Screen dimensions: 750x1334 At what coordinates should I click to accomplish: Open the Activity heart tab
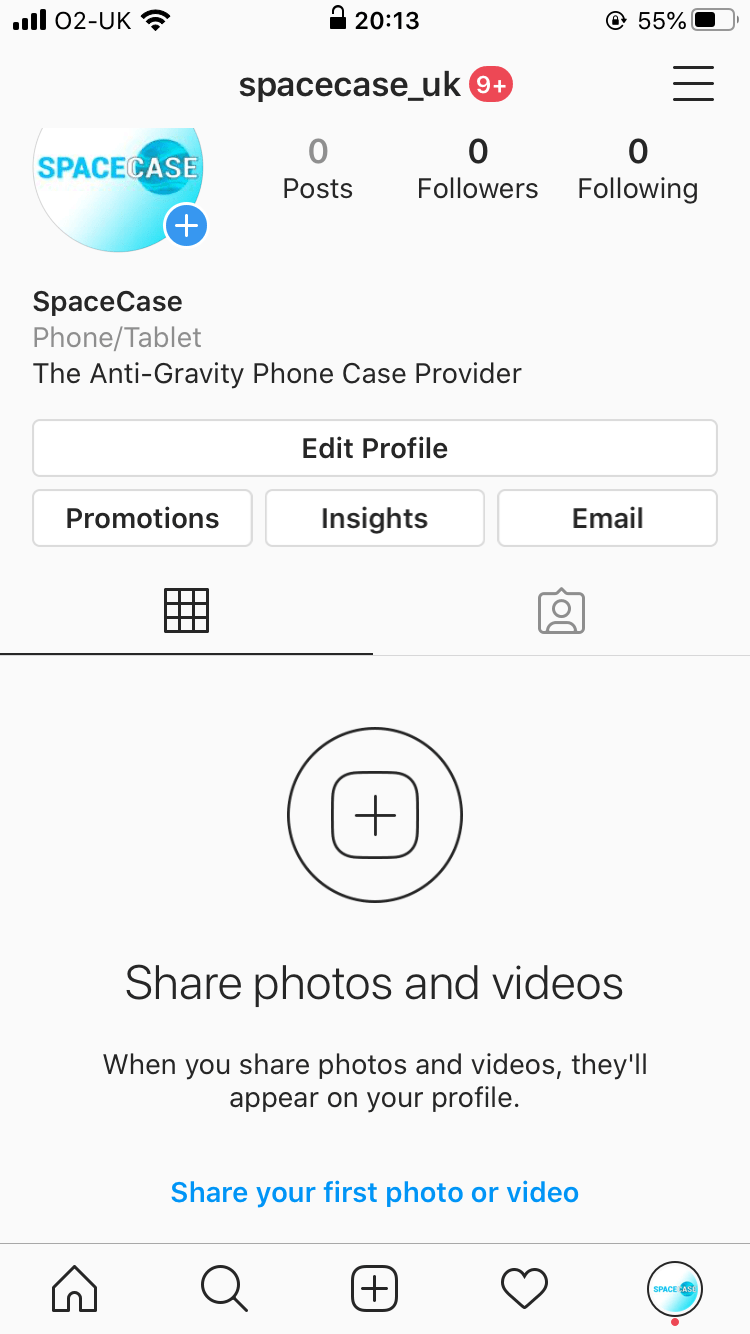[524, 1288]
